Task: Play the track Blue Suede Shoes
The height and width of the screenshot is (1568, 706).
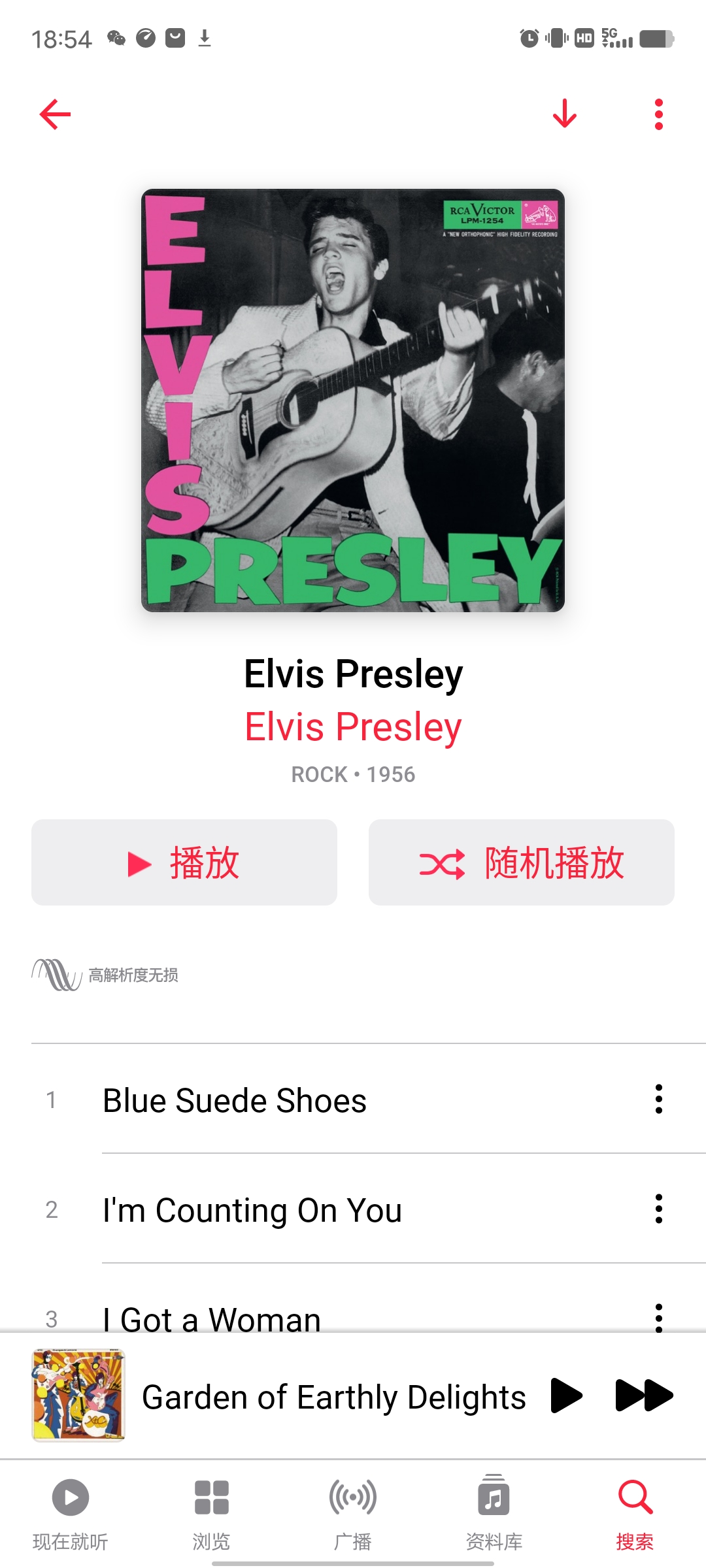Action: (235, 1100)
